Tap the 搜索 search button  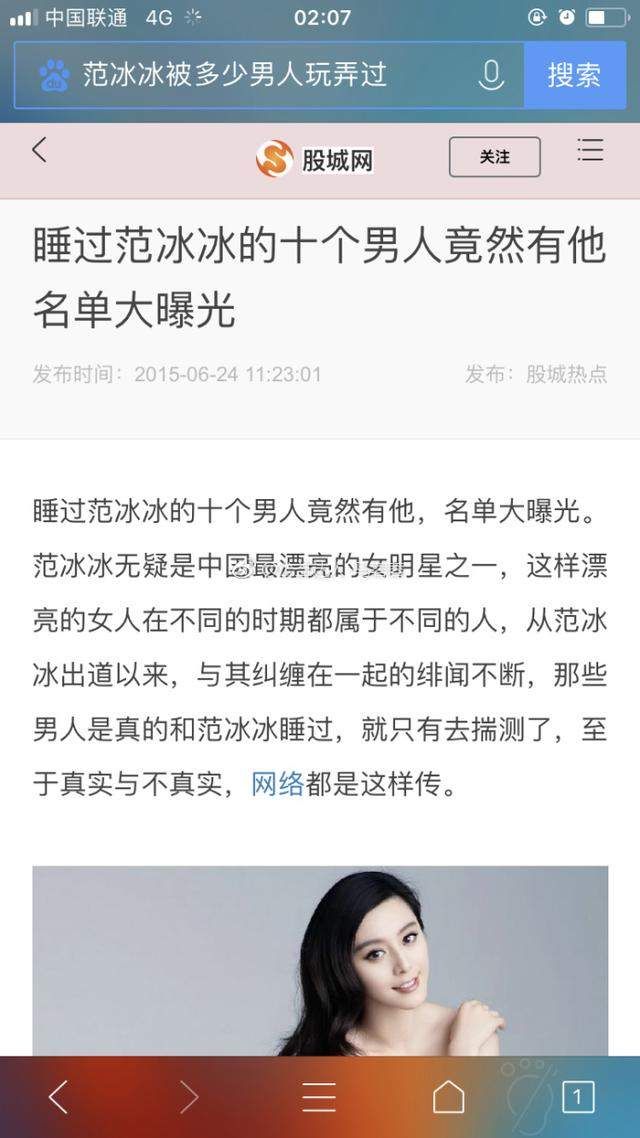pyautogui.click(x=575, y=75)
